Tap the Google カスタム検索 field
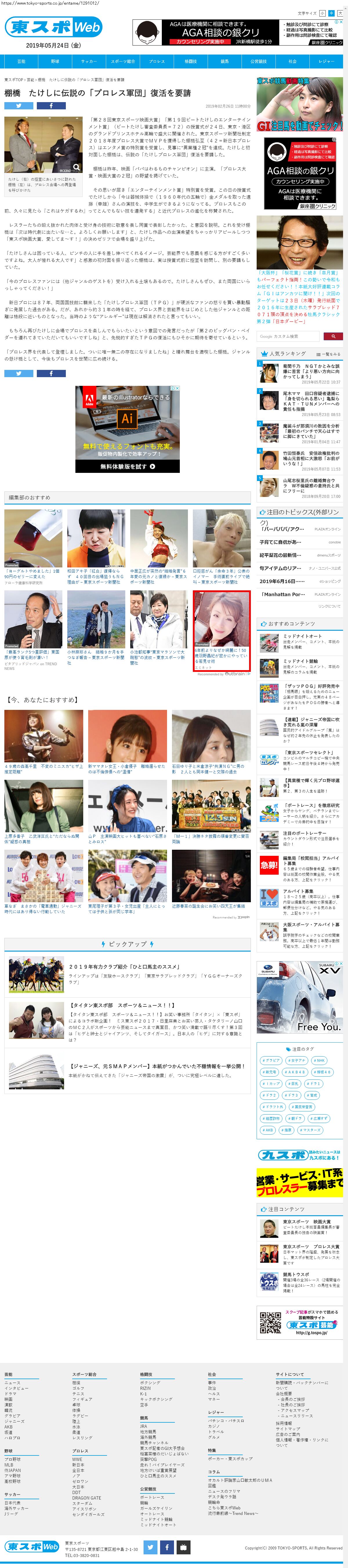This screenshot has height=1568, width=348. pos(288,336)
